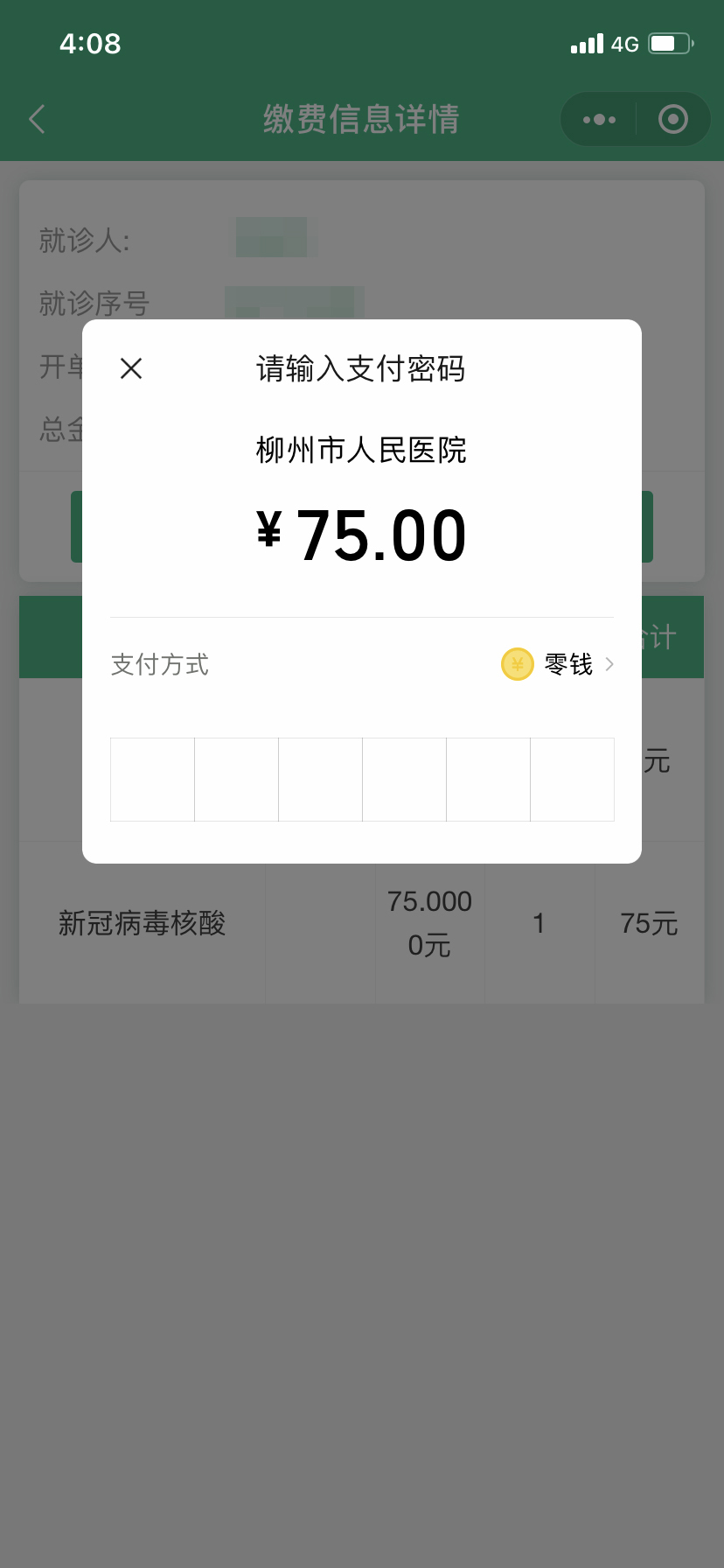The width and height of the screenshot is (724, 1568).
Task: Go back from 缴费信息详情 page
Action: [37, 119]
